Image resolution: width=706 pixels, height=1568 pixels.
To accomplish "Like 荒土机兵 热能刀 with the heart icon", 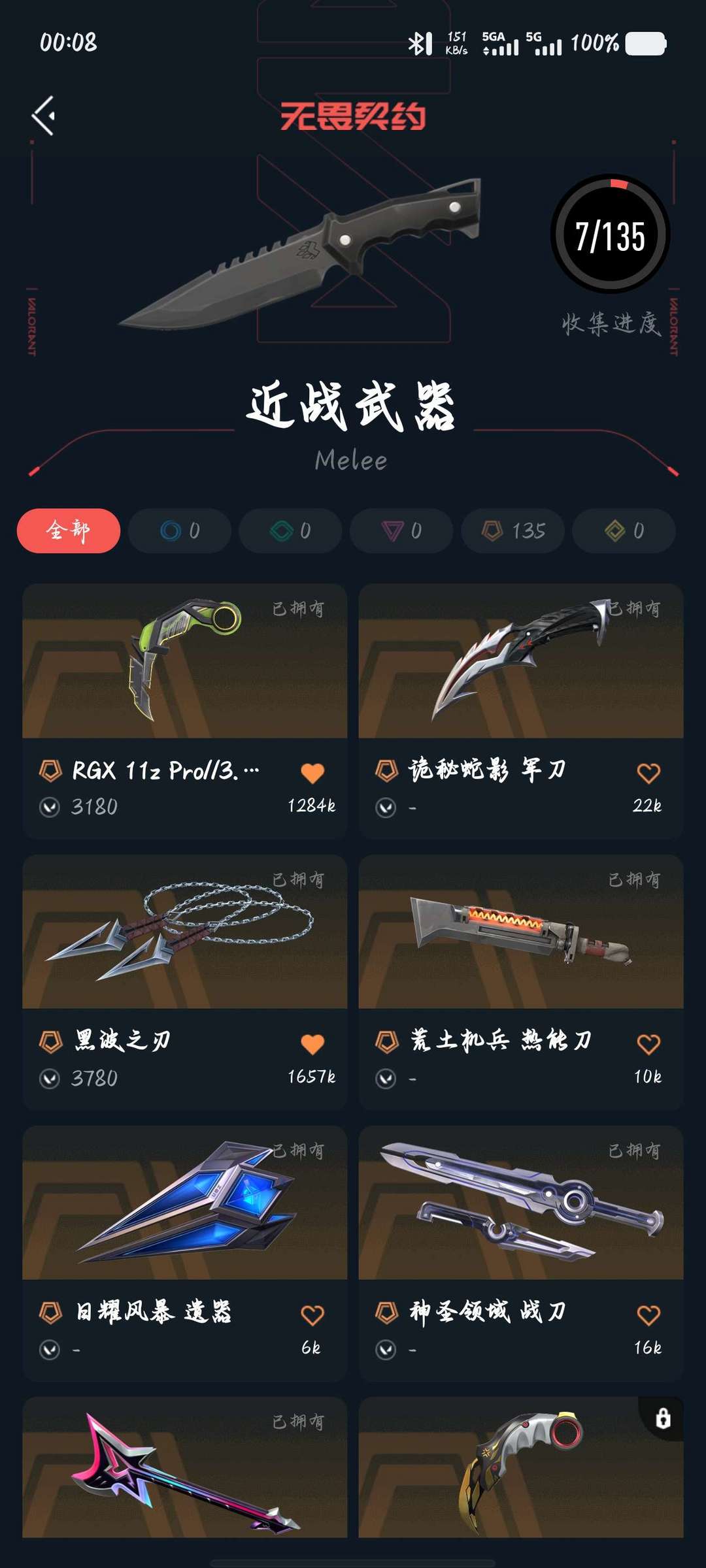I will pos(648,1044).
